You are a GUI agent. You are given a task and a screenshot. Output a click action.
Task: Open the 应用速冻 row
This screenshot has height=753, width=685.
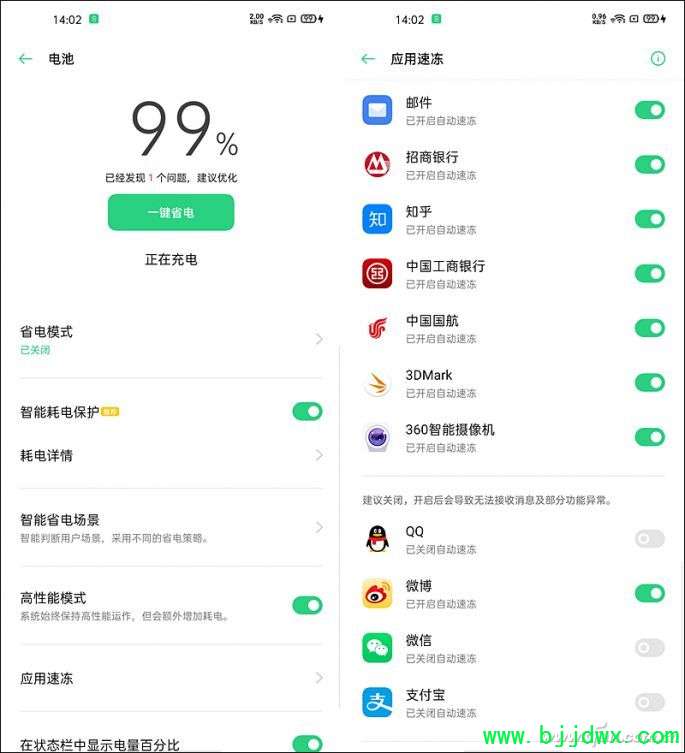coord(171,678)
